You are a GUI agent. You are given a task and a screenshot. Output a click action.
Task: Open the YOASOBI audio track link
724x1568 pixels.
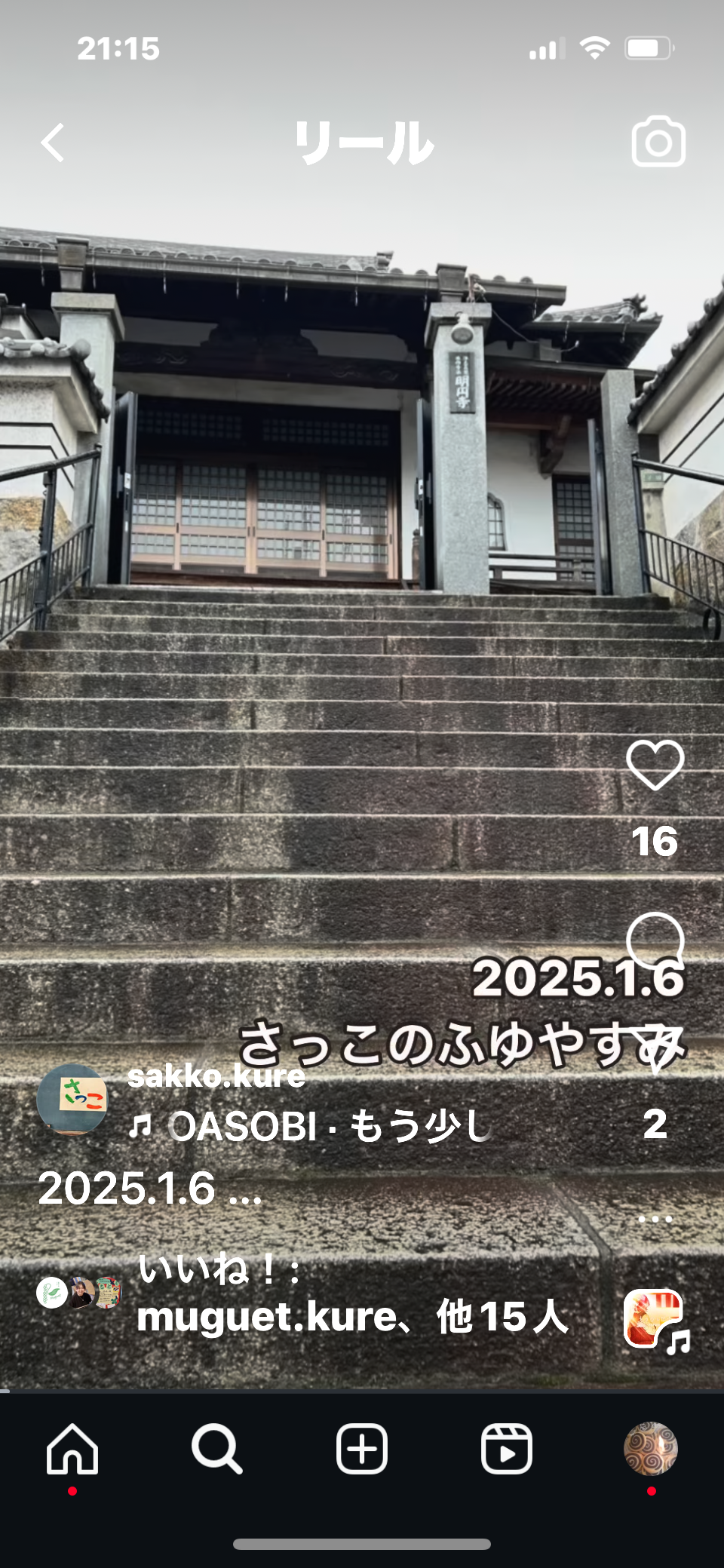[311, 1126]
